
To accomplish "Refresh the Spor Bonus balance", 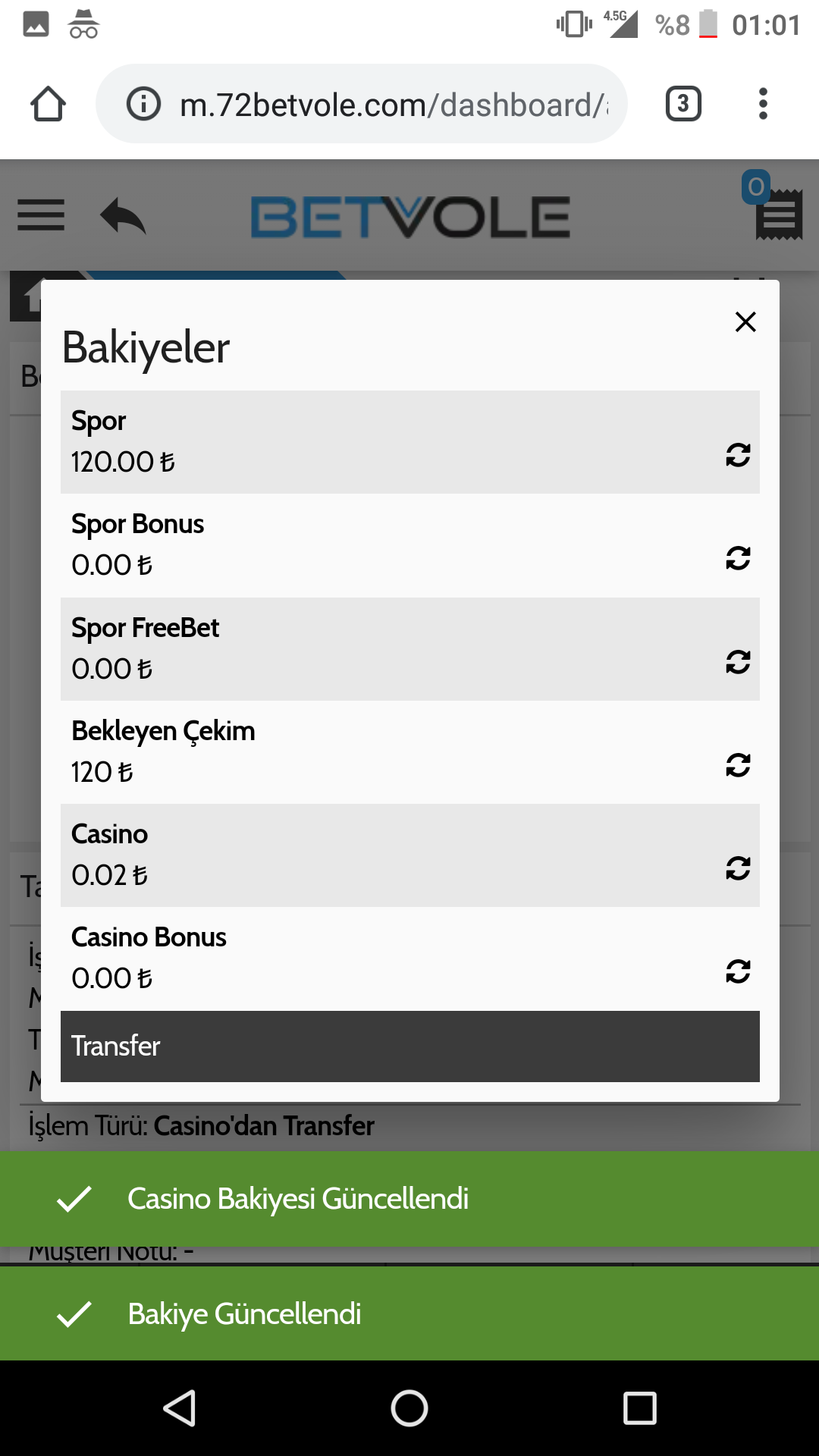I will [x=738, y=558].
